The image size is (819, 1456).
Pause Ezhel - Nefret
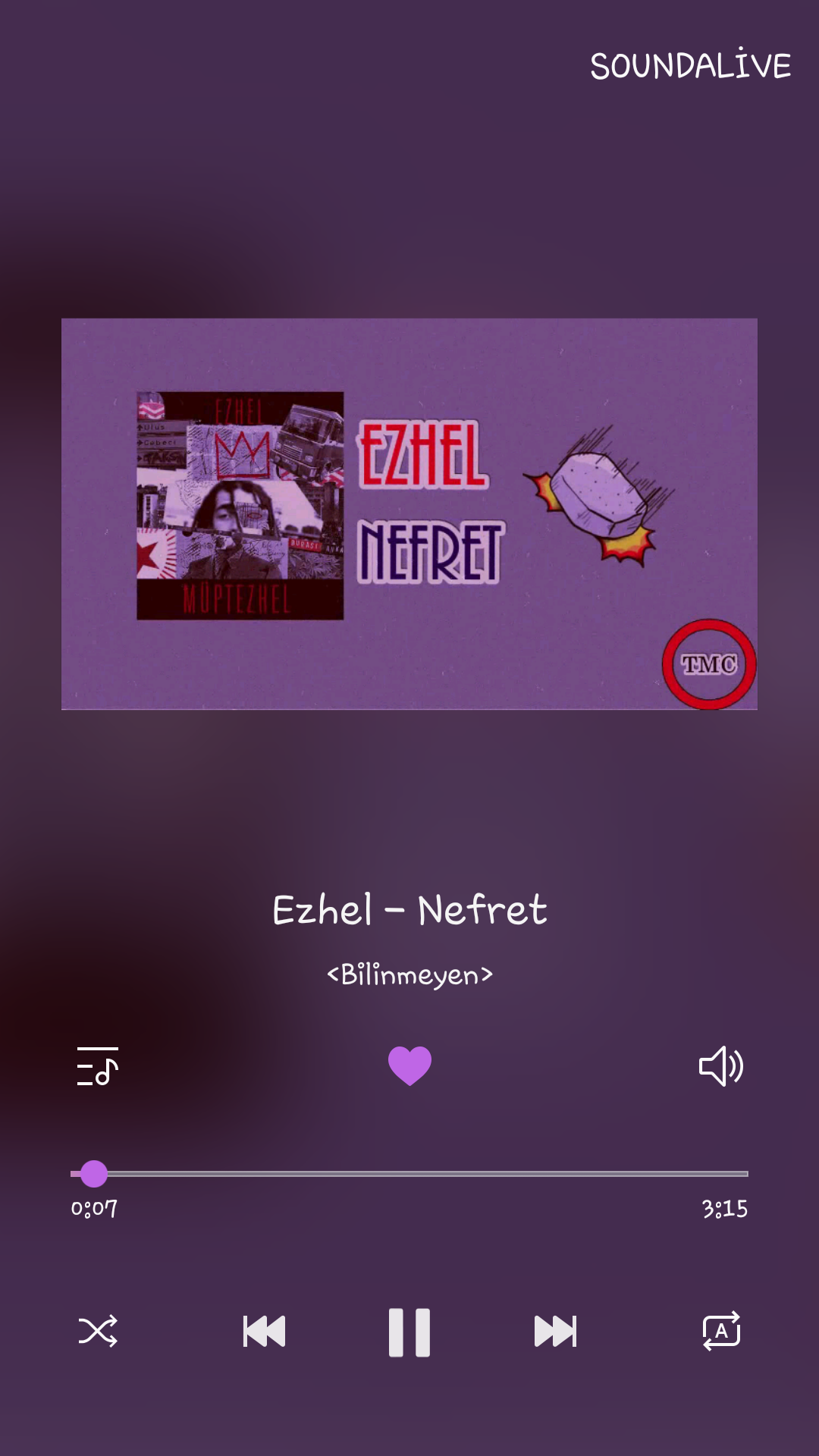click(x=409, y=1332)
